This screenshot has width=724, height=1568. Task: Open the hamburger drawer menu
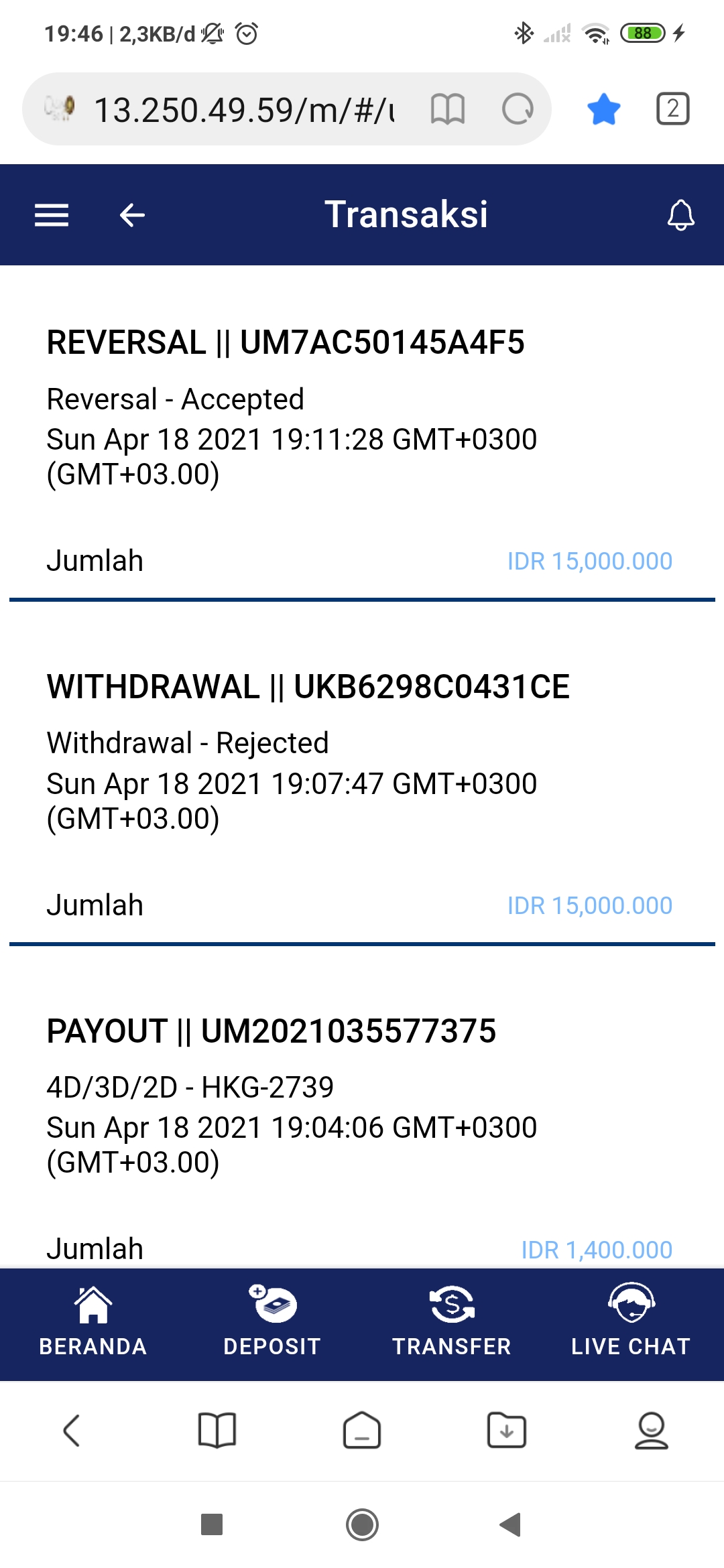click(x=52, y=215)
